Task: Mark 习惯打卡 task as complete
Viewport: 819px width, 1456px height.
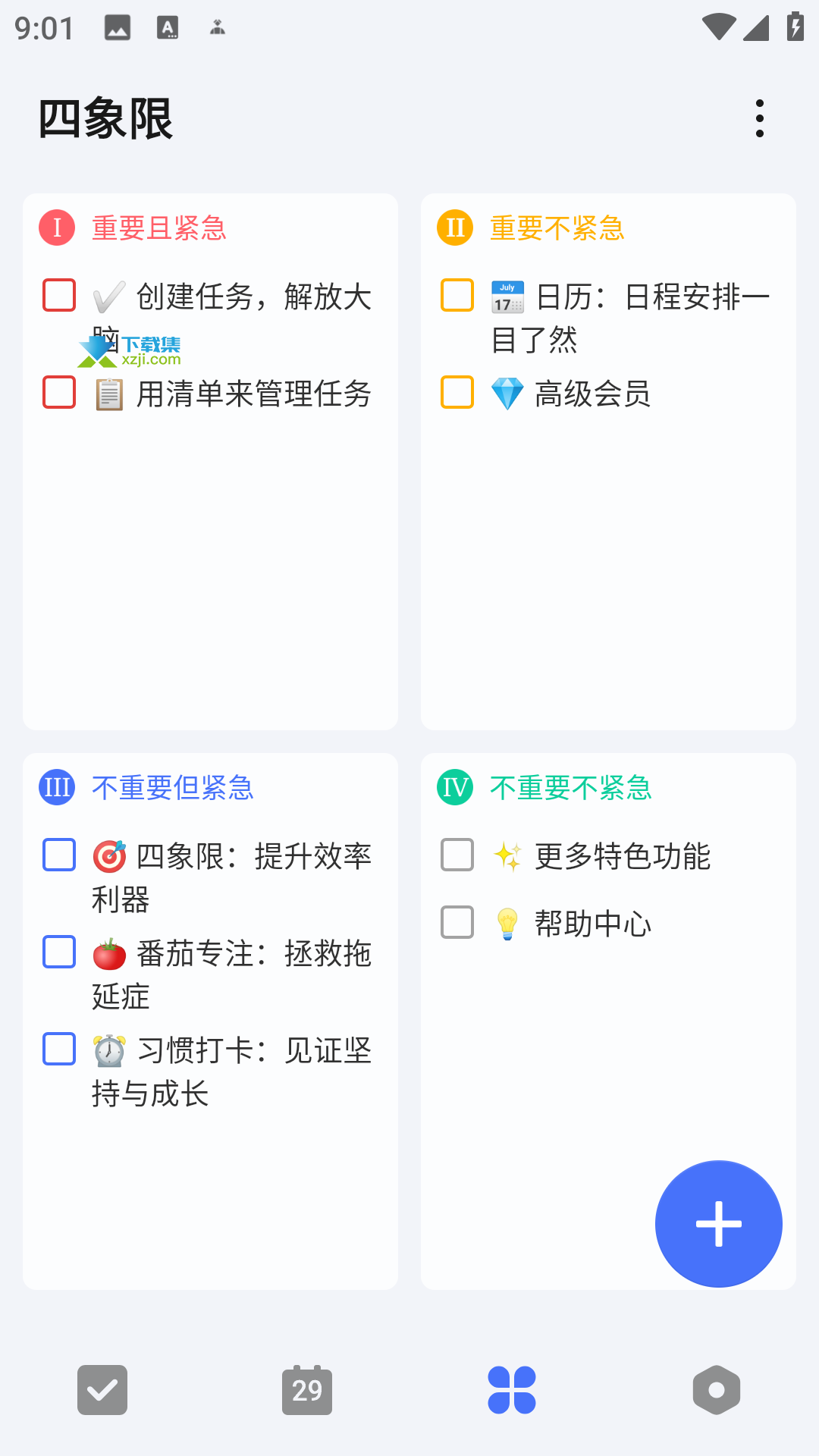Action: tap(59, 1050)
